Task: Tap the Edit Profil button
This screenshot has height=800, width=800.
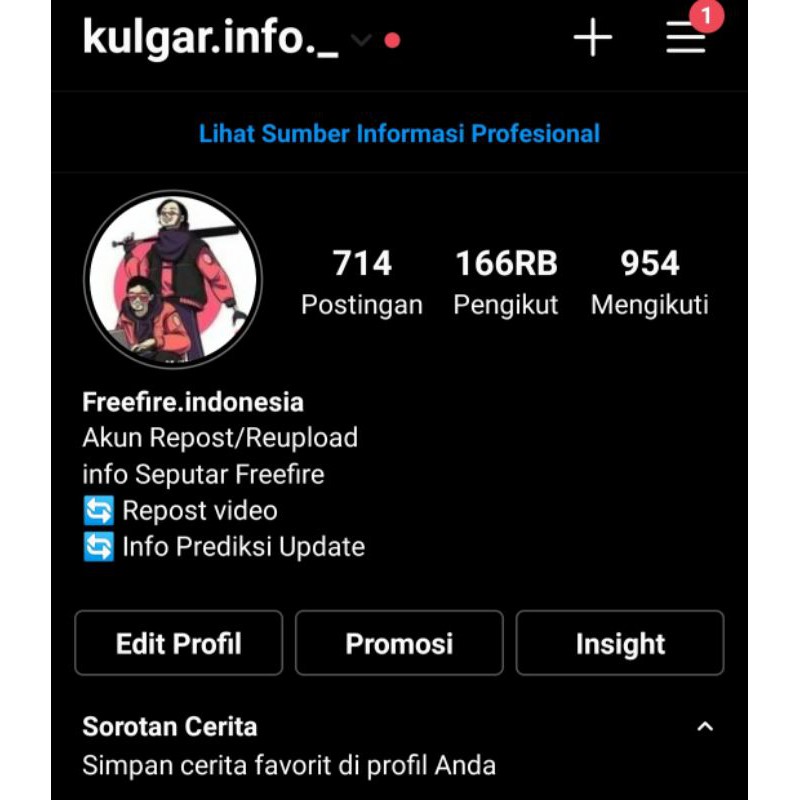Action: click(179, 643)
